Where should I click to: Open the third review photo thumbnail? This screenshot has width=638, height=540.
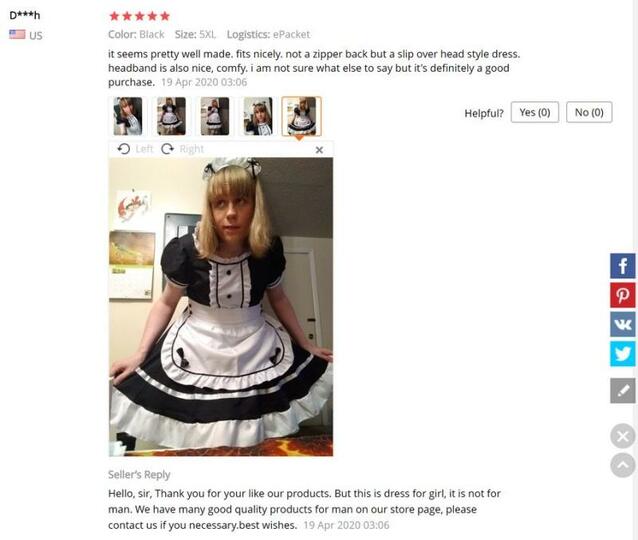tap(214, 116)
